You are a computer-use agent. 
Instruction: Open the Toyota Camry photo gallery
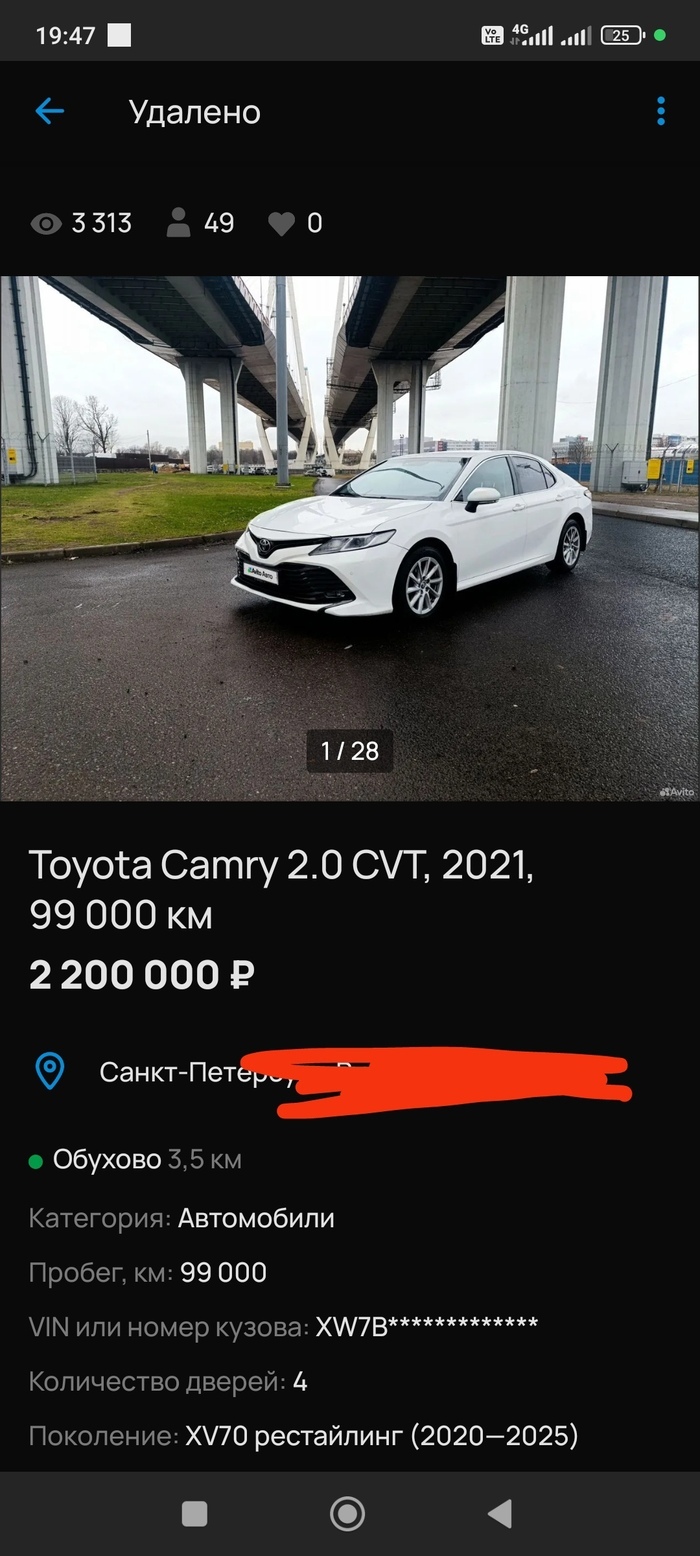[x=350, y=538]
